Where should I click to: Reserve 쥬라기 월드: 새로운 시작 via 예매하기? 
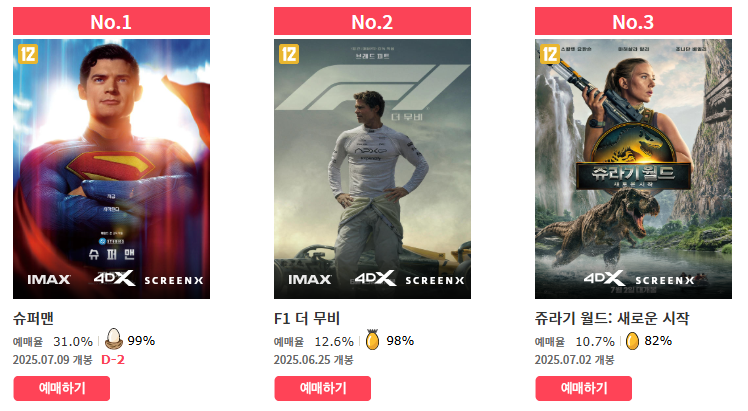[x=584, y=388]
